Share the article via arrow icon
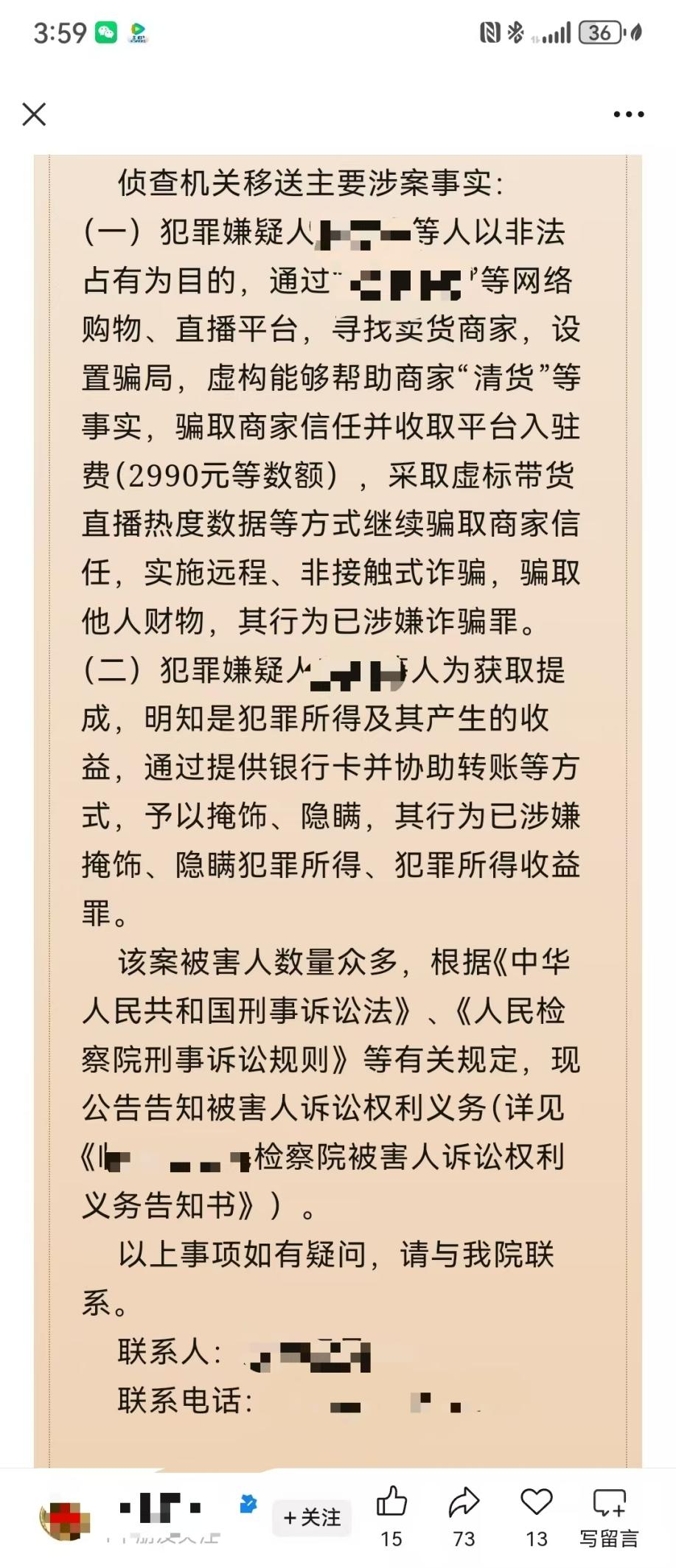Viewport: 676px width, 1568px height. 464,1504
